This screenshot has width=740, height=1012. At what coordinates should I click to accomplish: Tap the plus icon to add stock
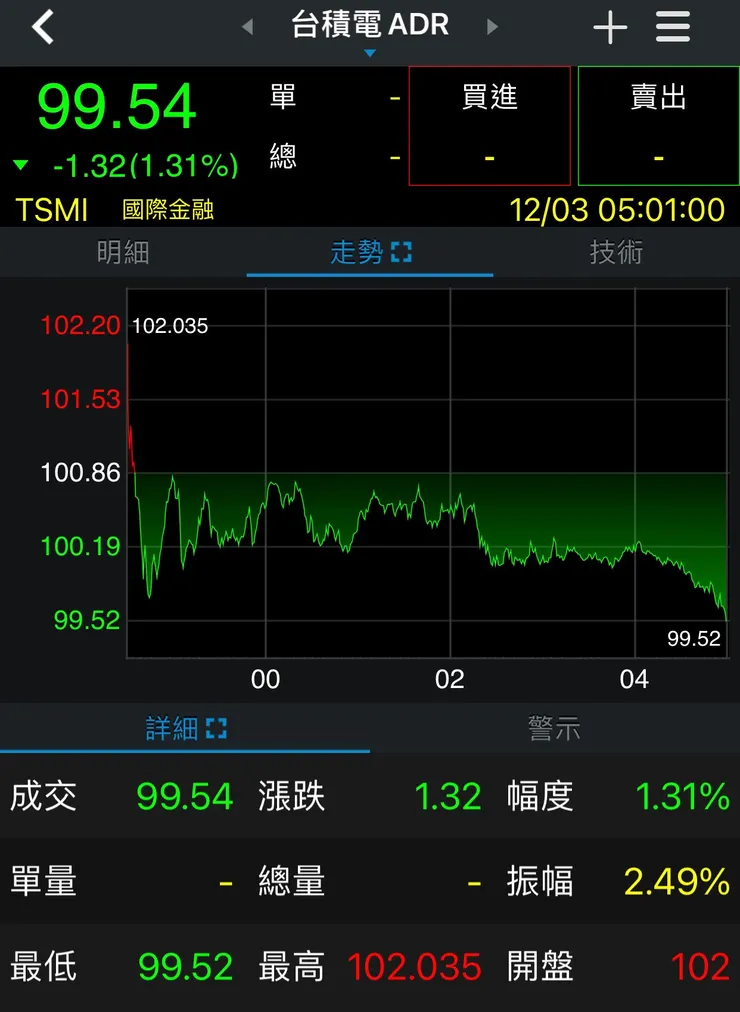(x=610, y=27)
